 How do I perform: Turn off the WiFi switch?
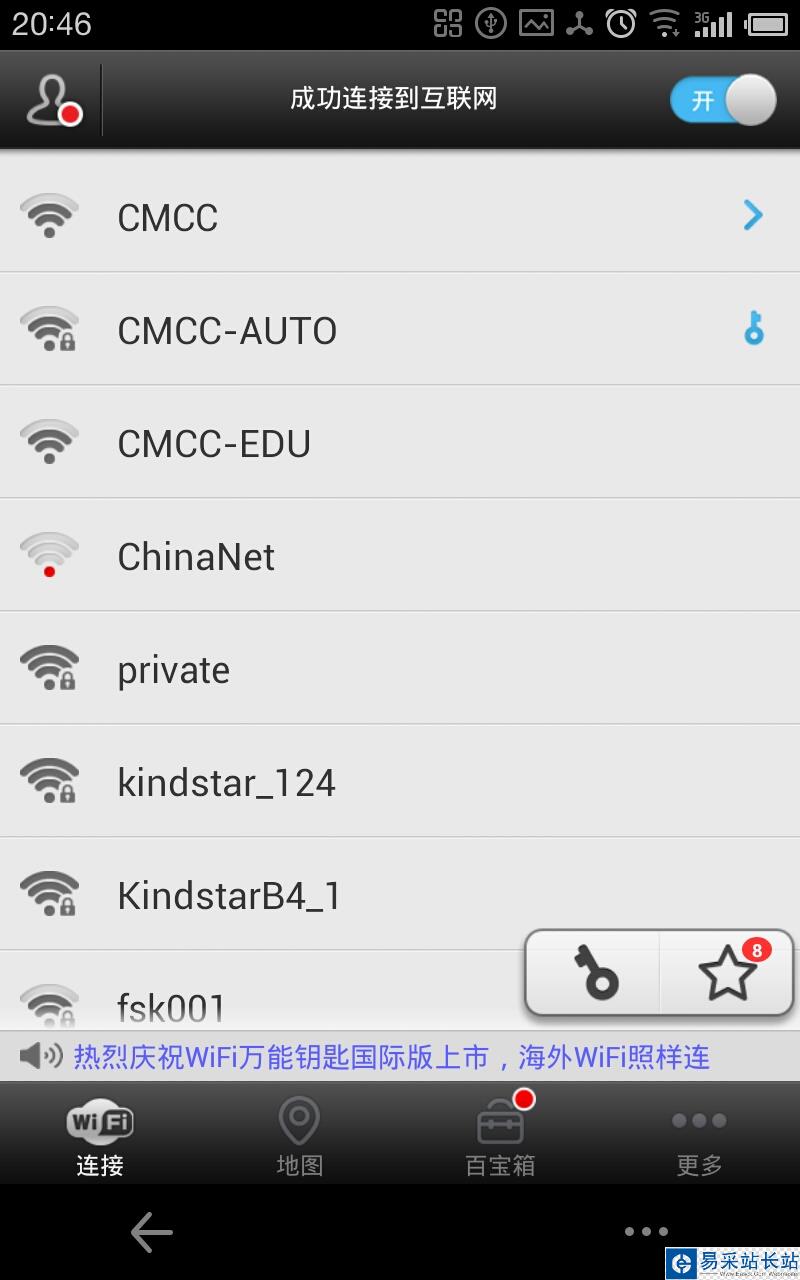pyautogui.click(x=723, y=100)
